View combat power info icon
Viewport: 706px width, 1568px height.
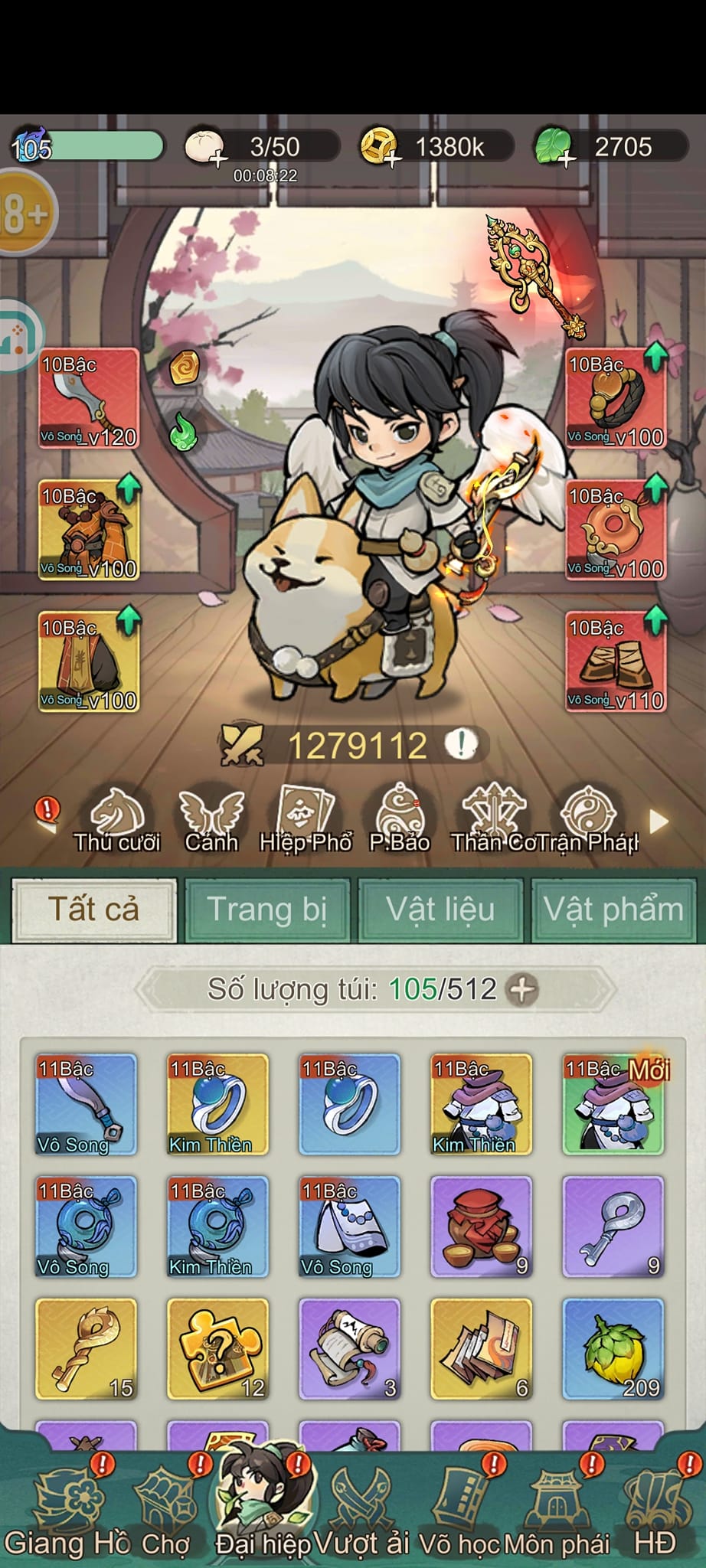point(461,743)
